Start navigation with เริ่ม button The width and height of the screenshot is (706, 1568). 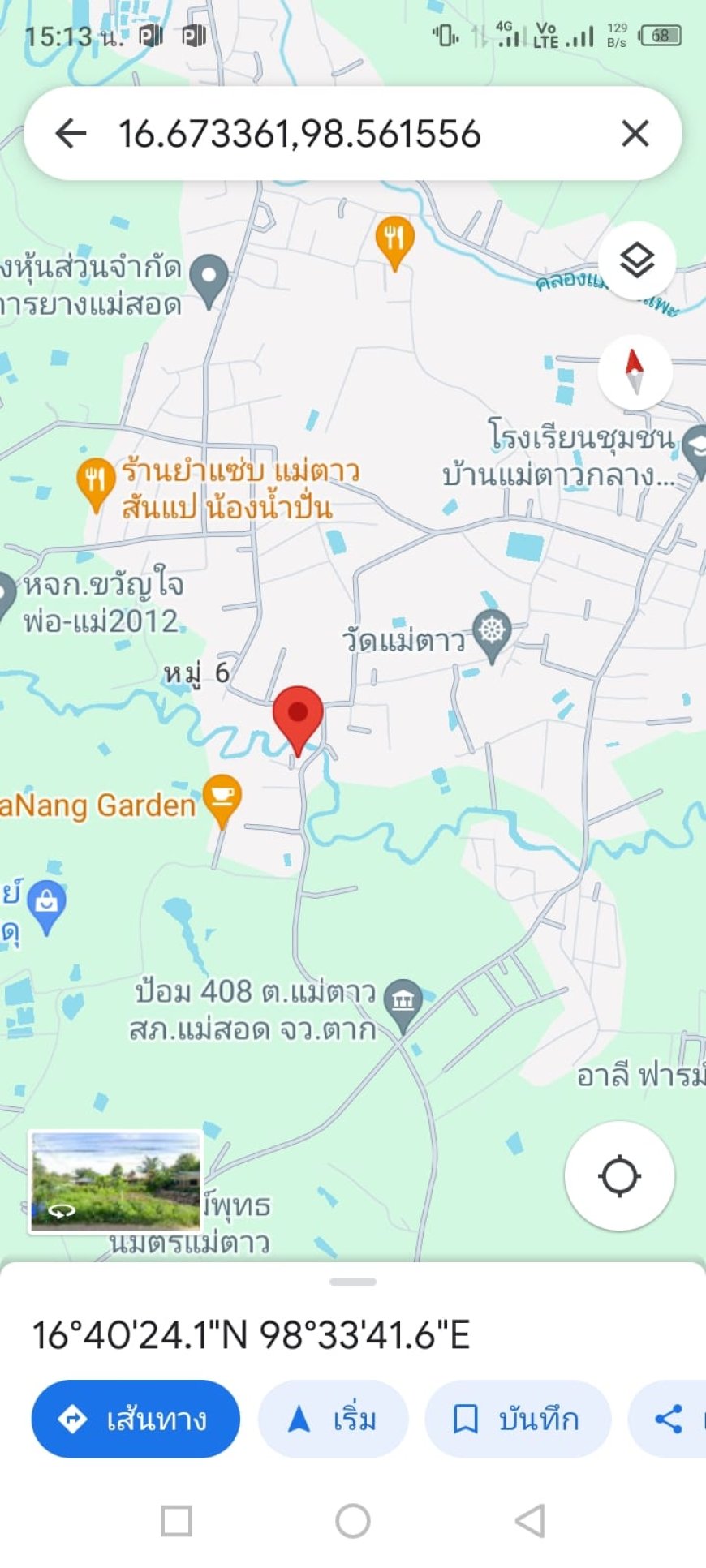[x=333, y=1419]
